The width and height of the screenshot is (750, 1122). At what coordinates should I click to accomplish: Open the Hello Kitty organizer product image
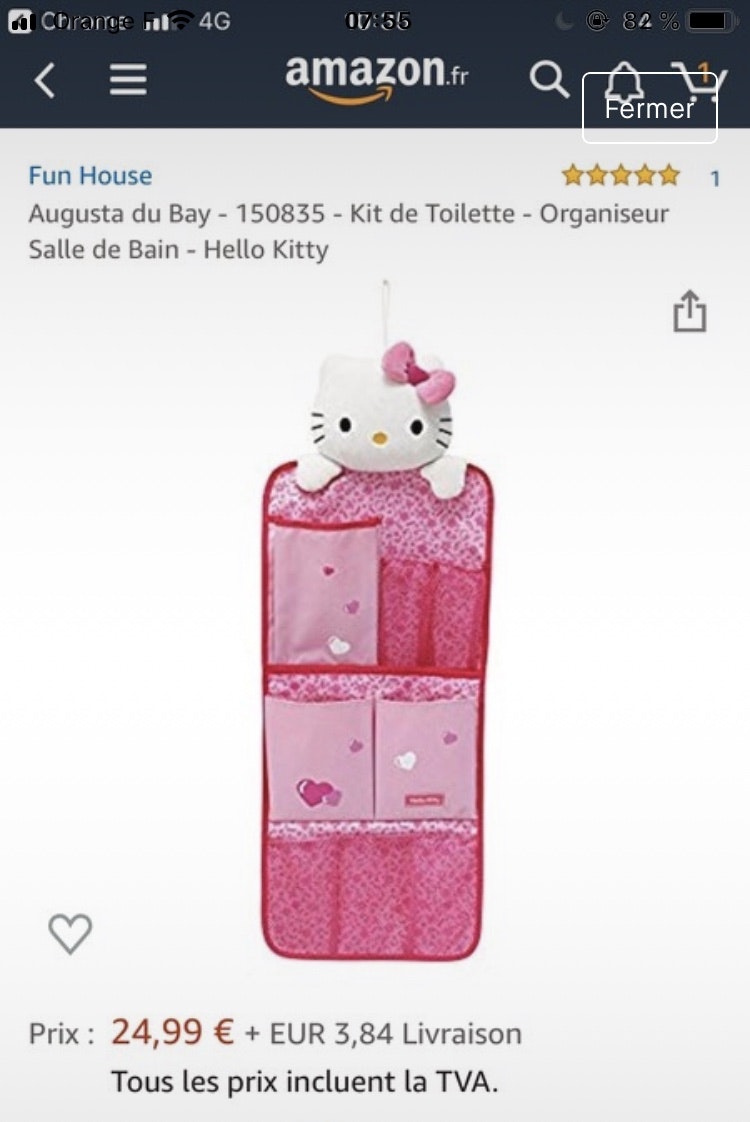pyautogui.click(x=379, y=640)
